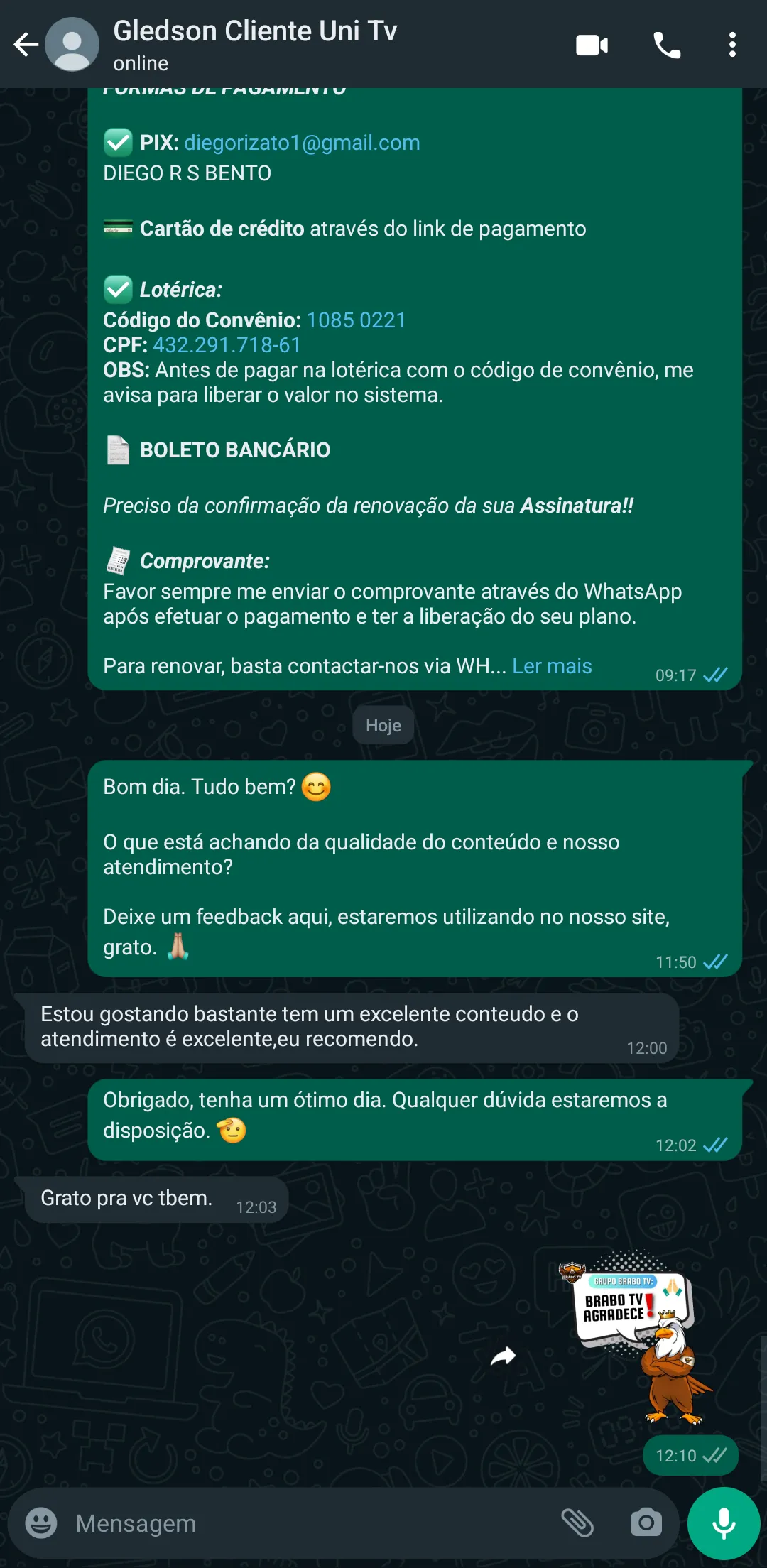Go back to the chat list
767x1568 pixels.
click(x=26, y=45)
